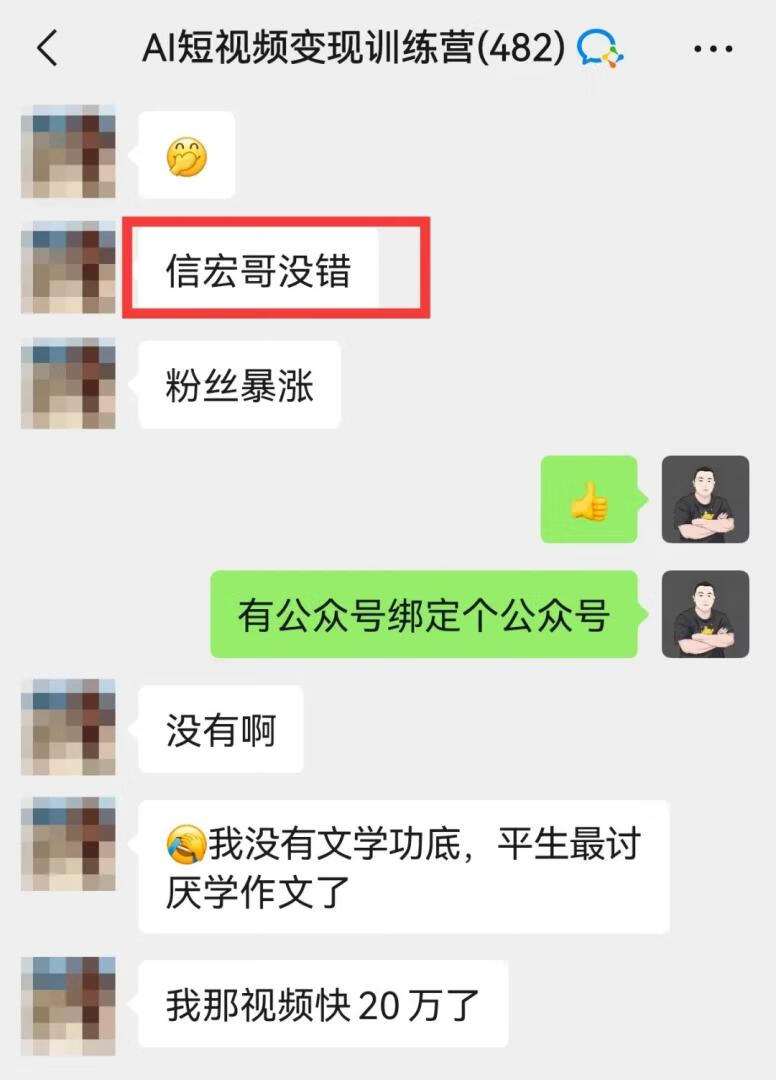
Task: Tap your own avatar beside the thumbs-up message
Action: point(706,501)
